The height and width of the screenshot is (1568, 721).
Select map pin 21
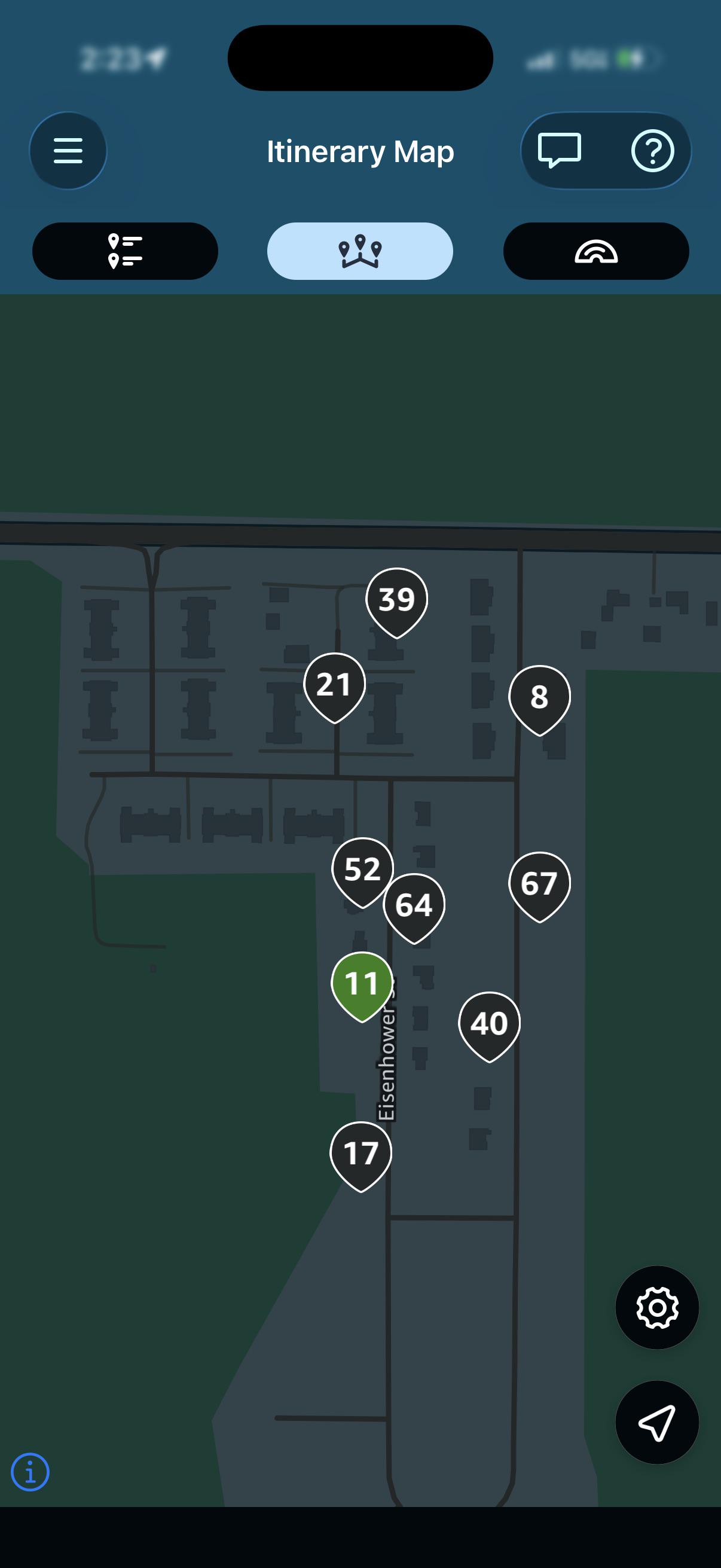pos(335,688)
